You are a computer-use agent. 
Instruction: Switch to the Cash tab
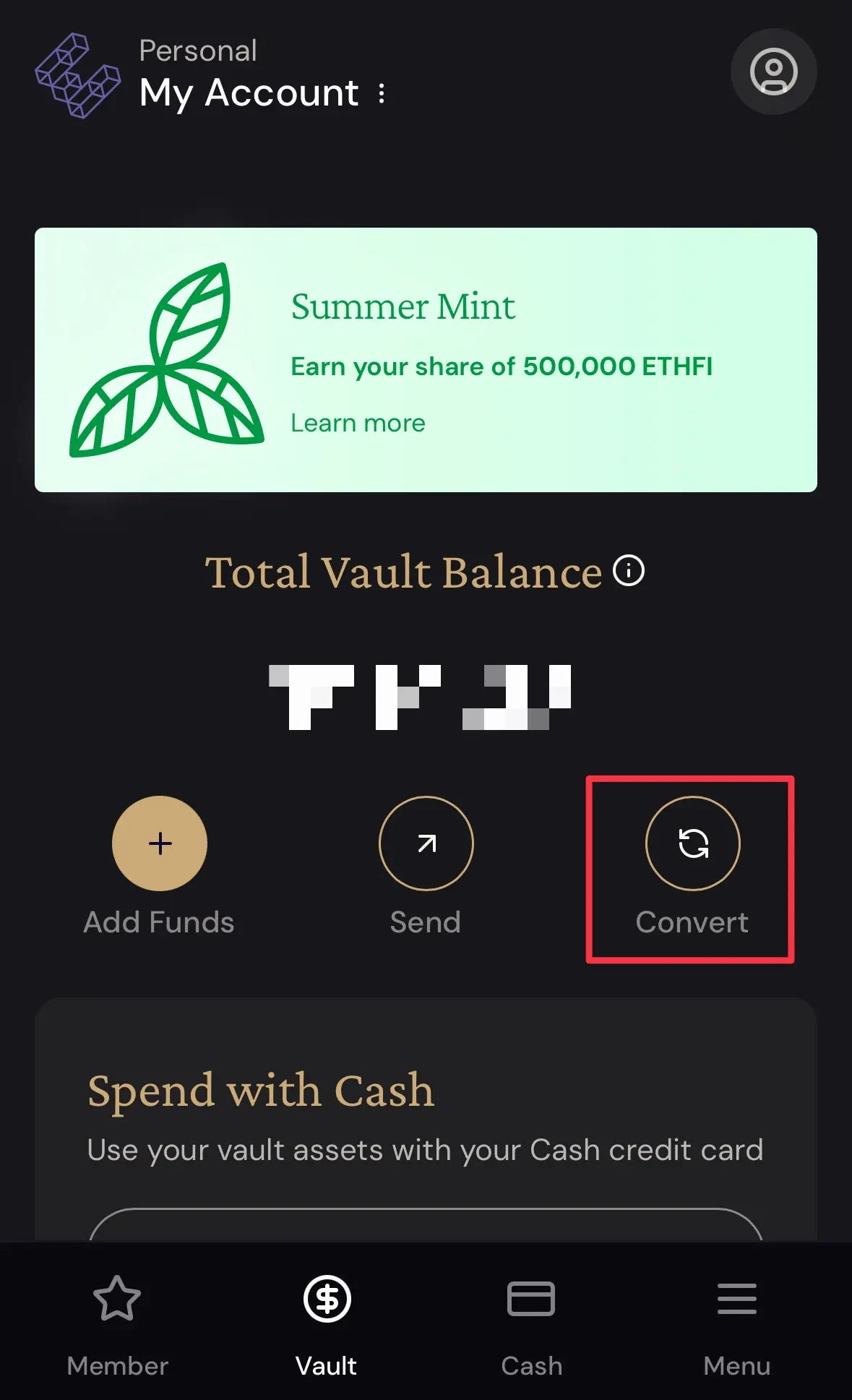click(531, 1324)
